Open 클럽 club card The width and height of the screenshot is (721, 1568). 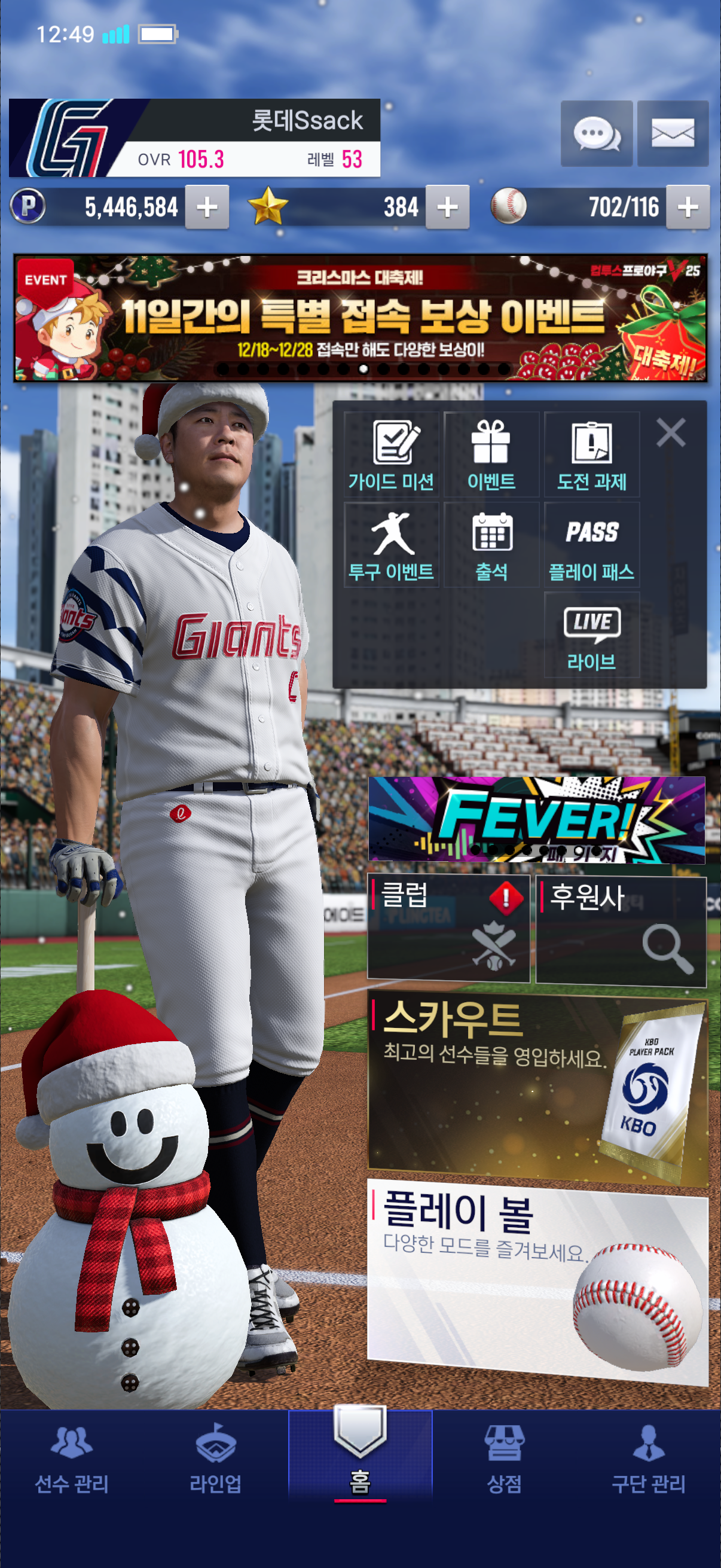pos(448,928)
